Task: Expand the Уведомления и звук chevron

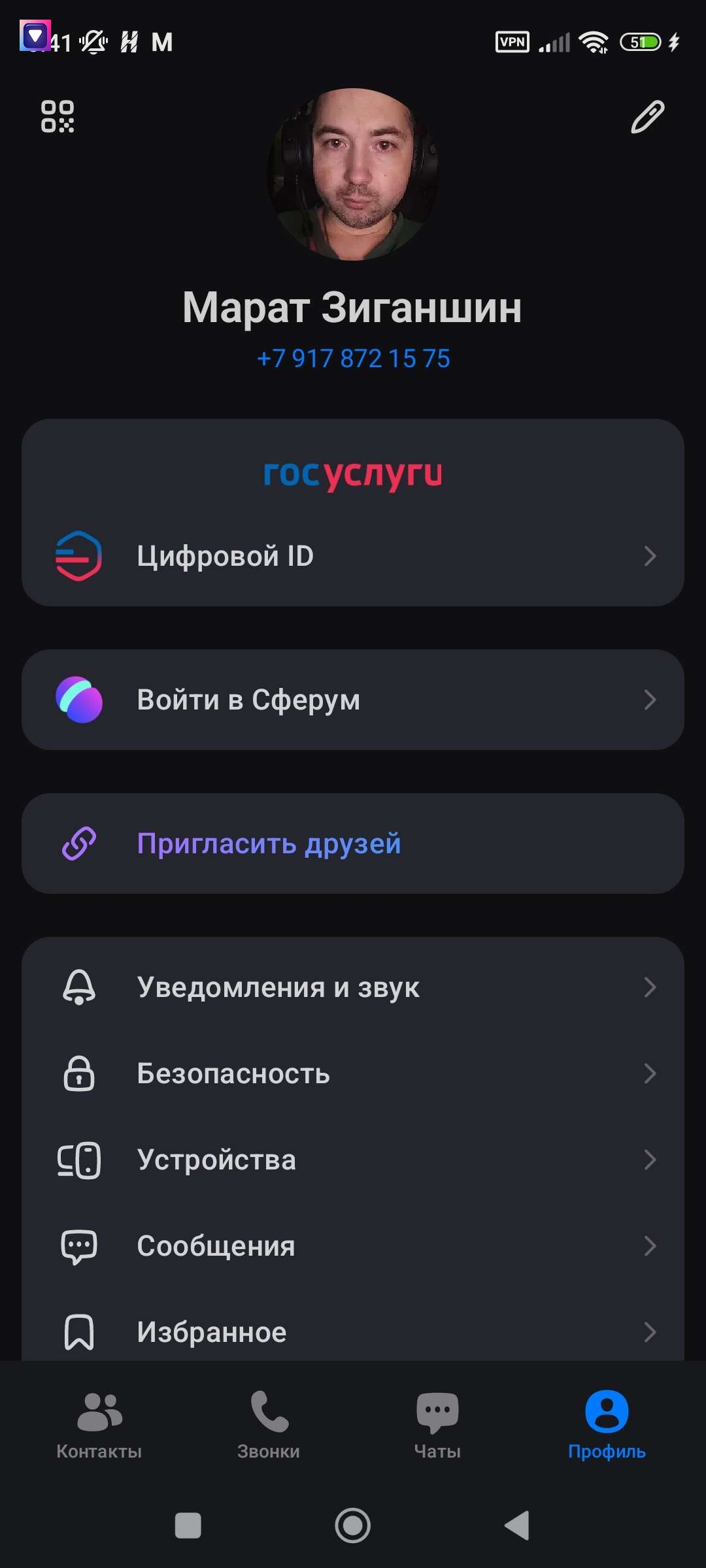Action: point(650,987)
